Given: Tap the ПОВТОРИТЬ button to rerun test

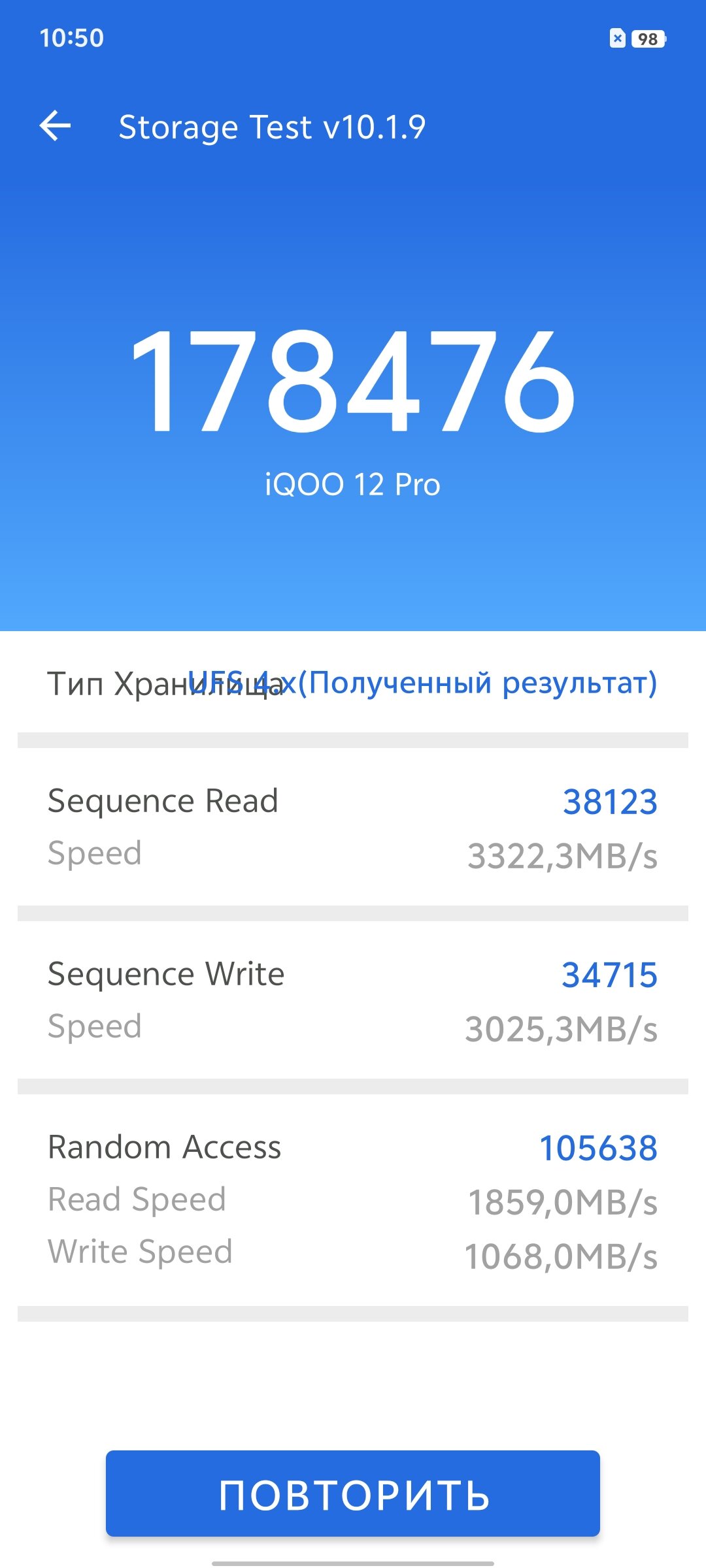Looking at the screenshot, I should (x=353, y=1494).
